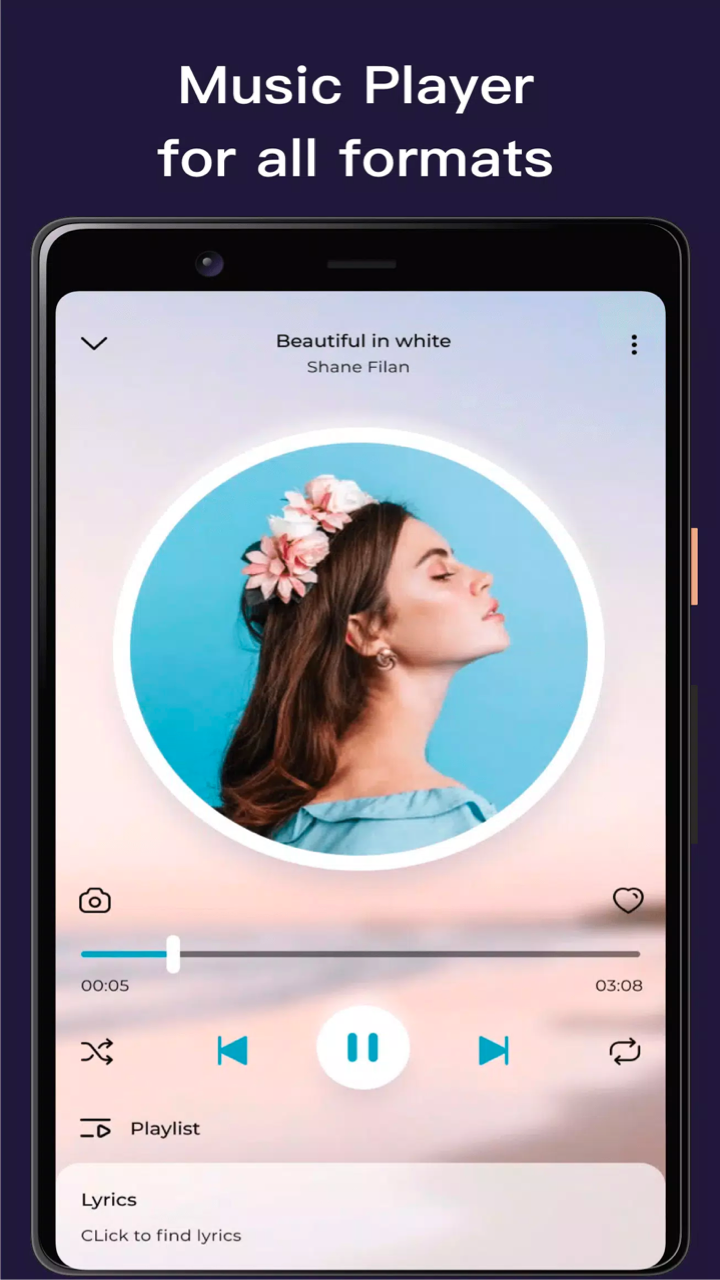Expand the Lyrics panel
The height and width of the screenshot is (1280, 720).
tap(109, 1199)
